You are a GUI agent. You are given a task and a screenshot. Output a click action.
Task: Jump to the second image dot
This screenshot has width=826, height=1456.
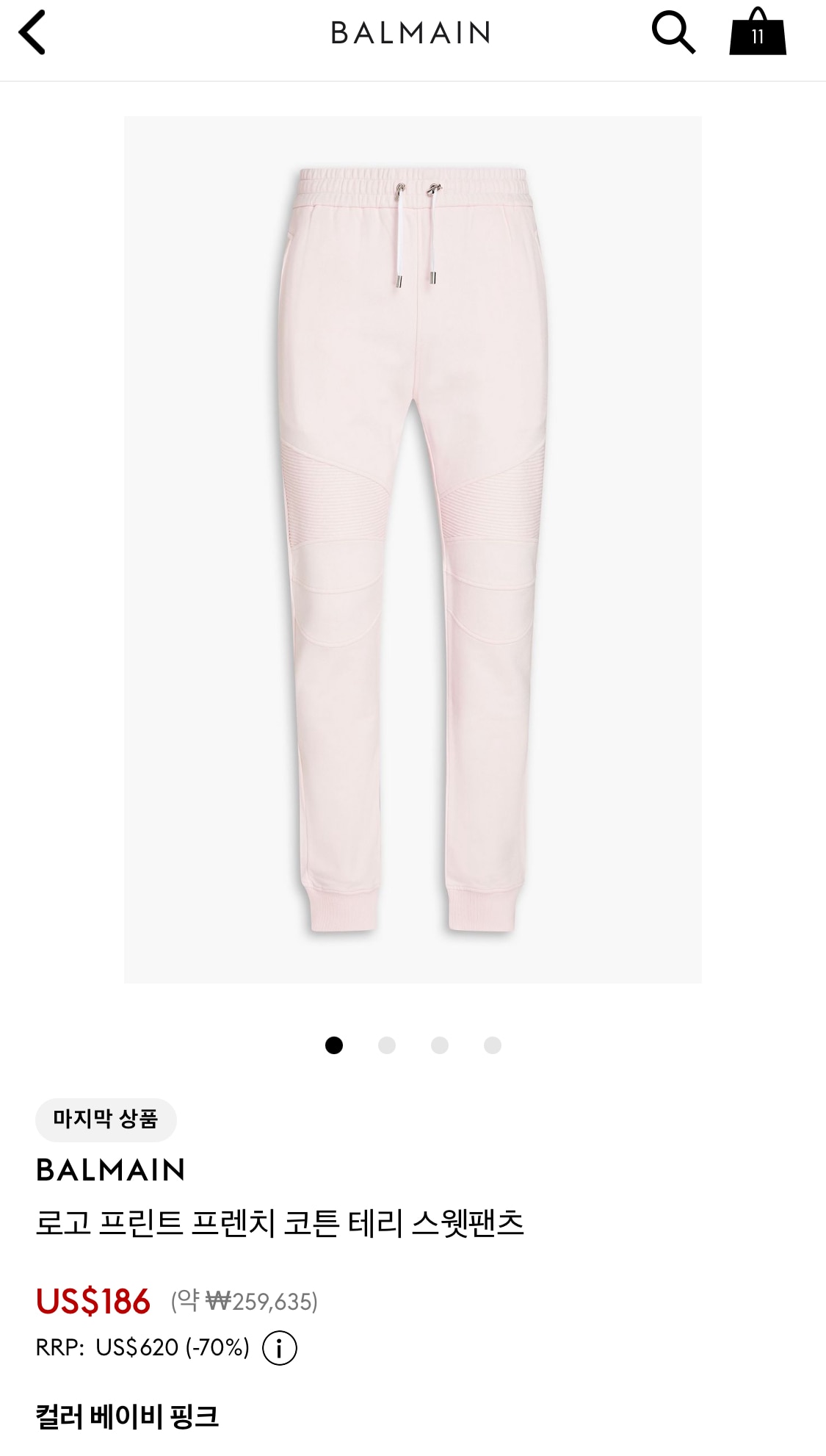coord(387,1045)
